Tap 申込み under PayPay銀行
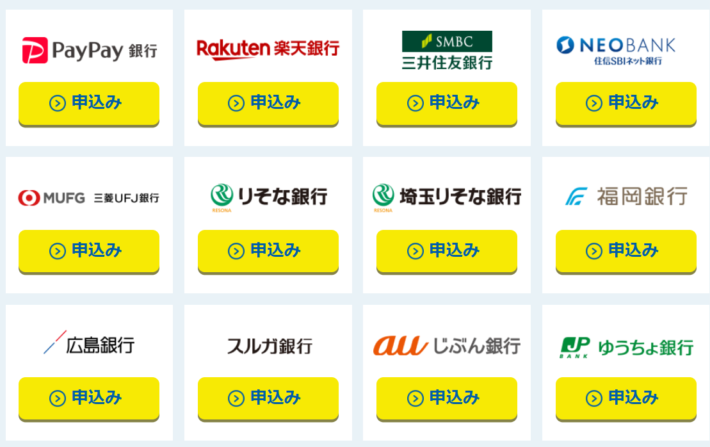This screenshot has width=710, height=447. (88, 102)
